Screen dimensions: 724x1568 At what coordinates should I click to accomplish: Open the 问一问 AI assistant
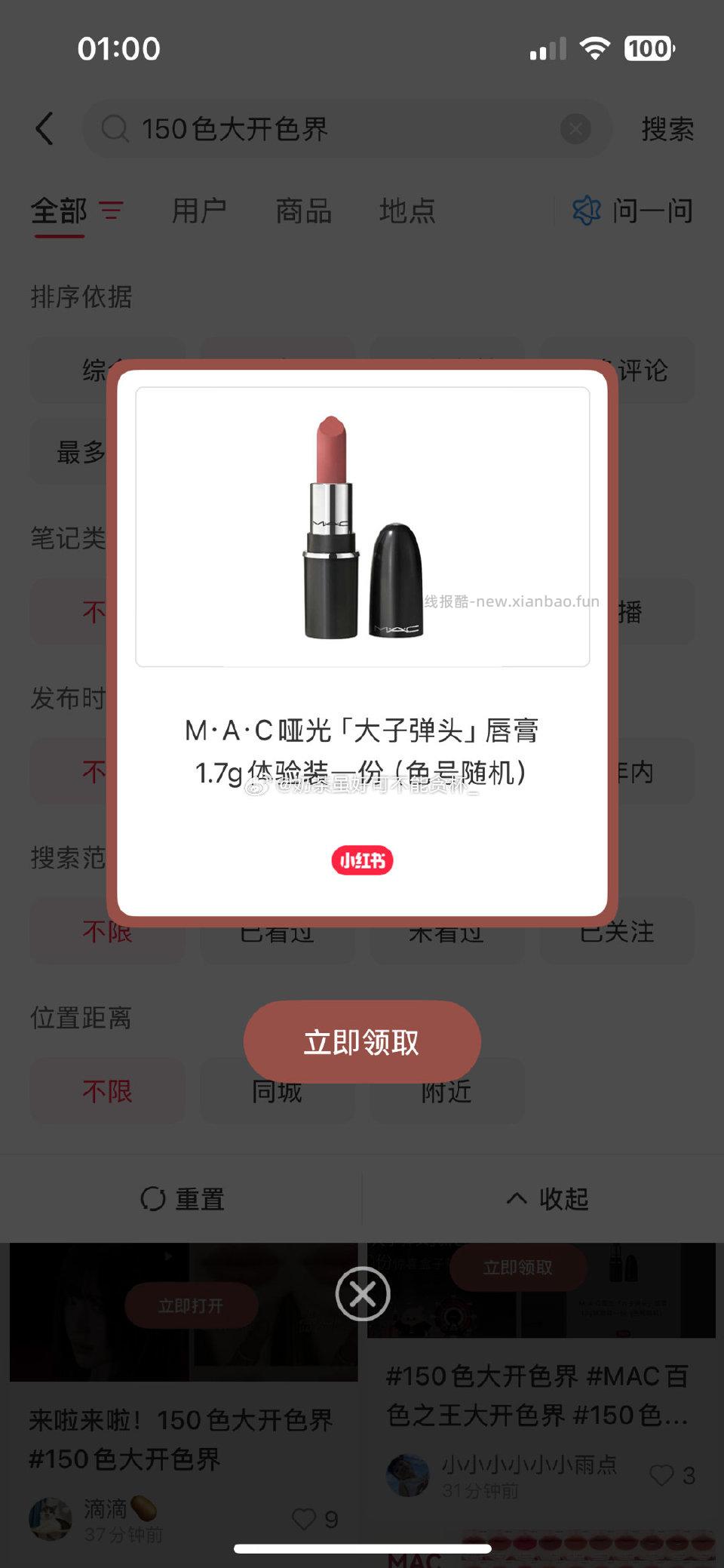[633, 212]
